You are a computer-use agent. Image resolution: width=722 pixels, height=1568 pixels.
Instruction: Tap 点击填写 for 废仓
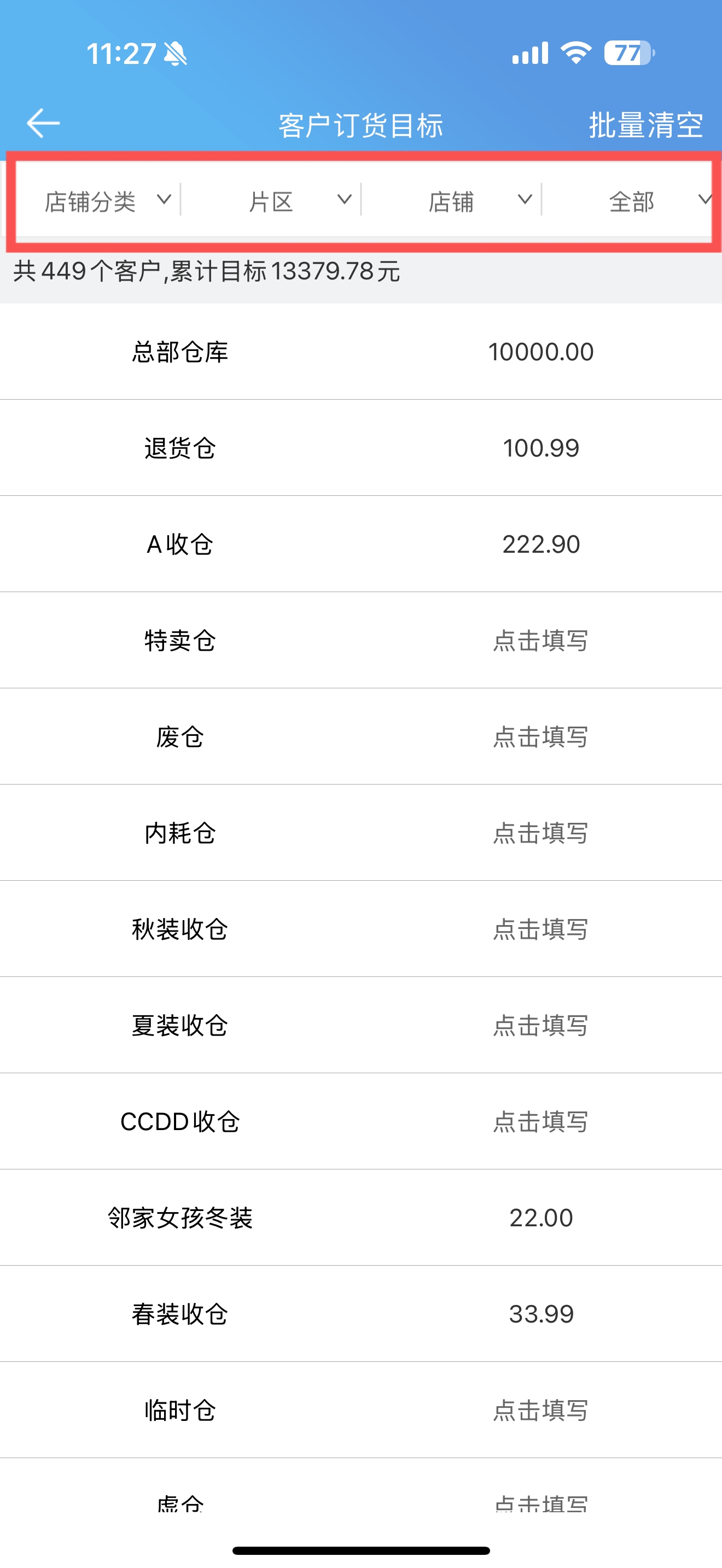click(540, 736)
